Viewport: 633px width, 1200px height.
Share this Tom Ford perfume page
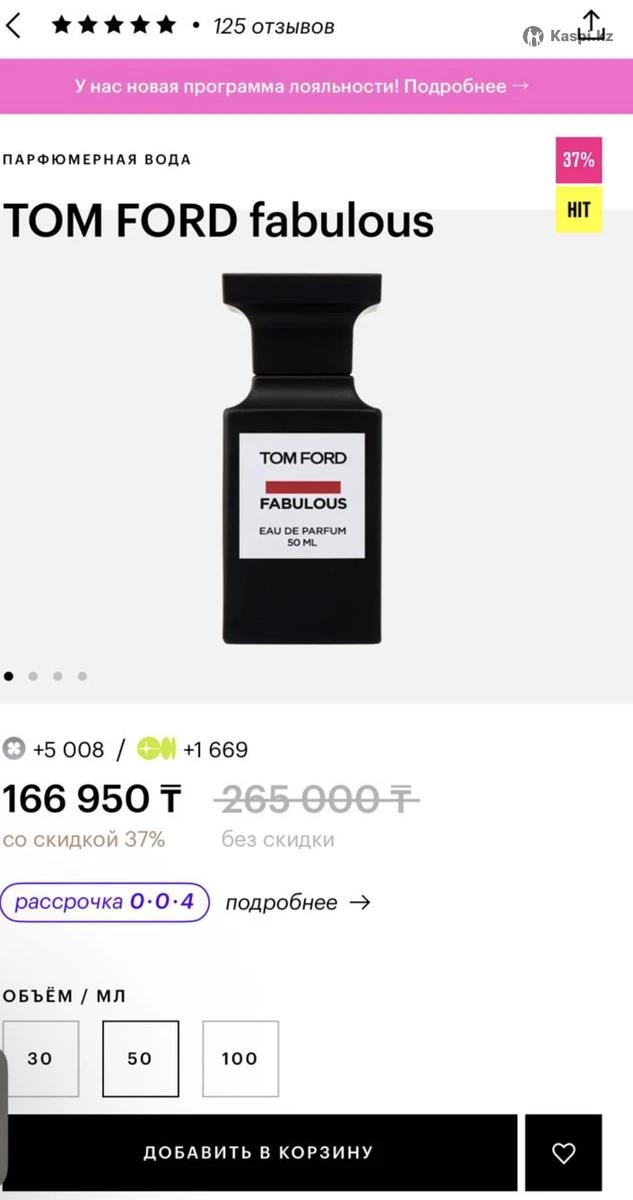pos(592,24)
